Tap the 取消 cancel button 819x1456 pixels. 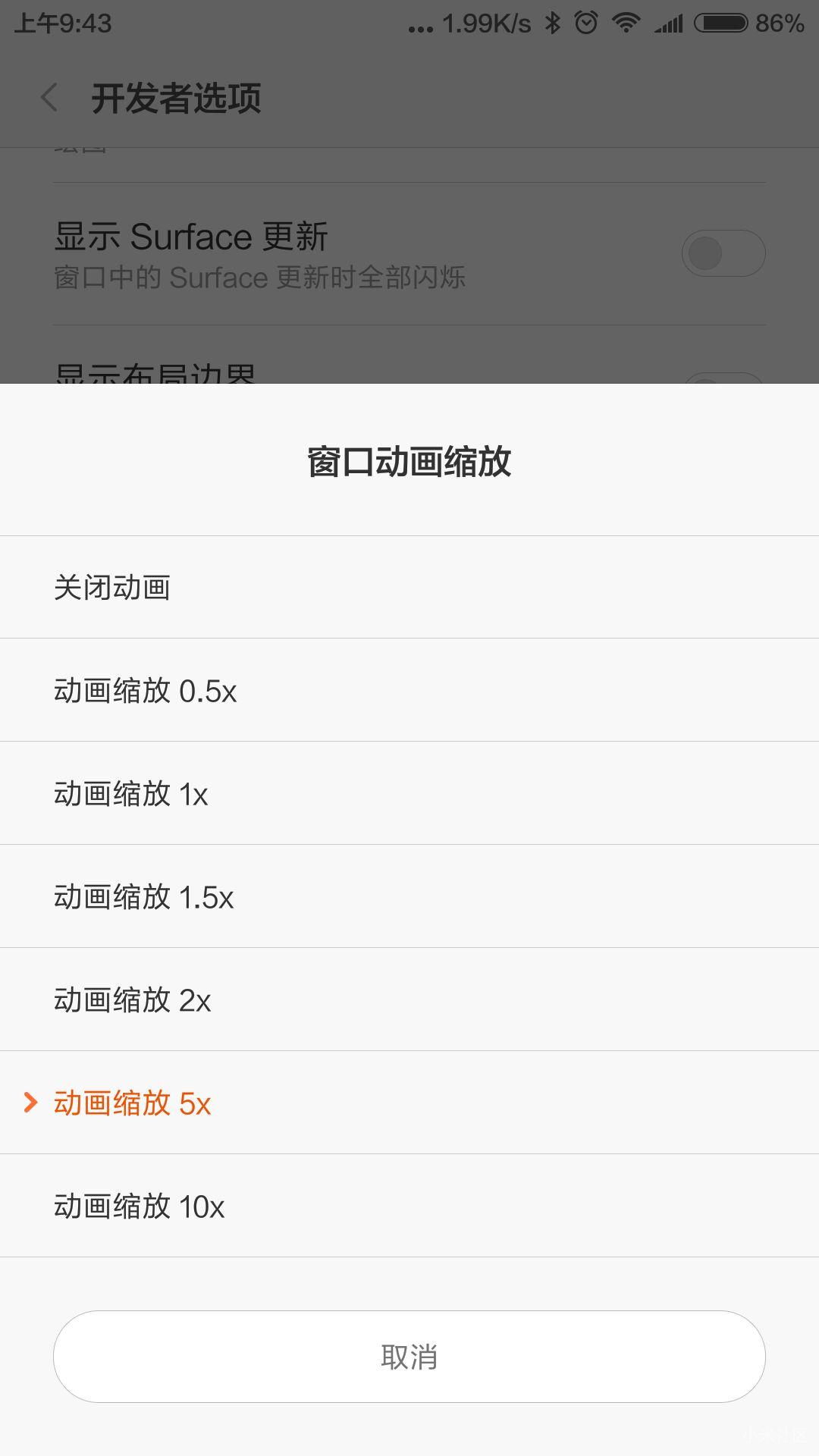click(x=409, y=1356)
